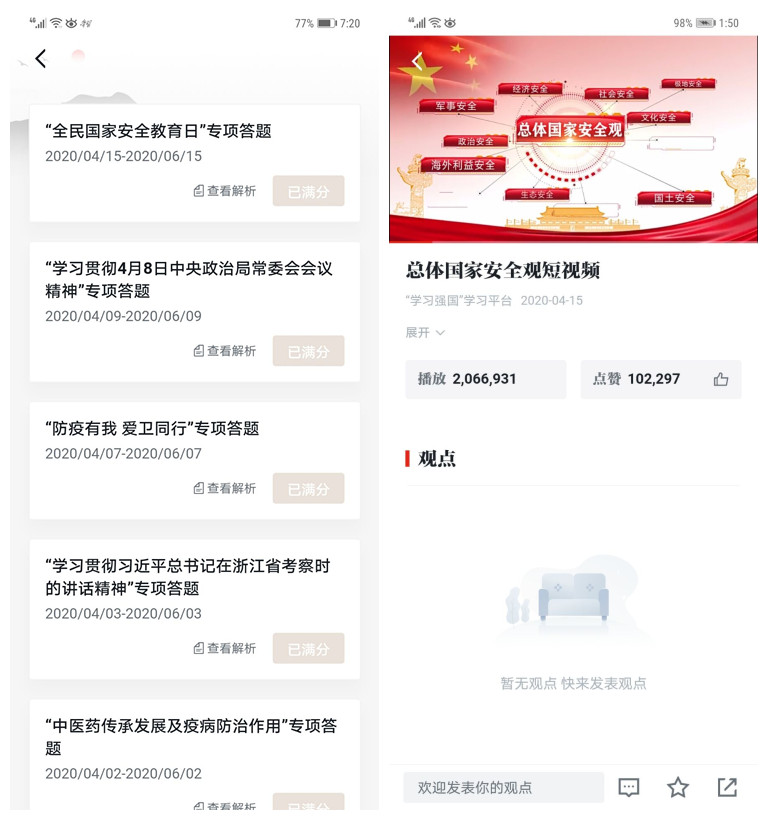This screenshot has height=820, width=768.
Task: Go back from the special quiz list
Action: [41, 59]
